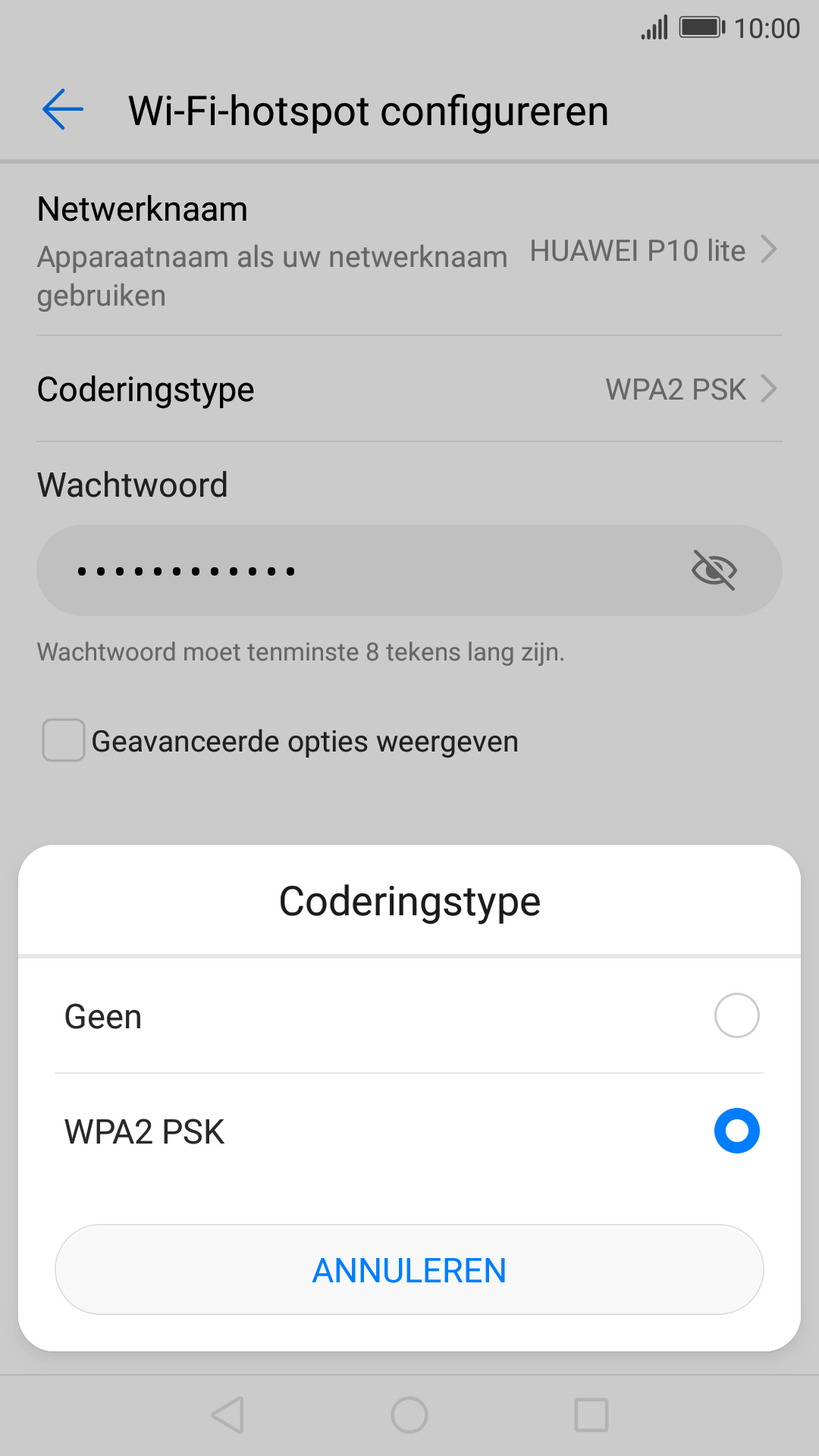Tap Annuleren to close the dialog

pos(409,1269)
